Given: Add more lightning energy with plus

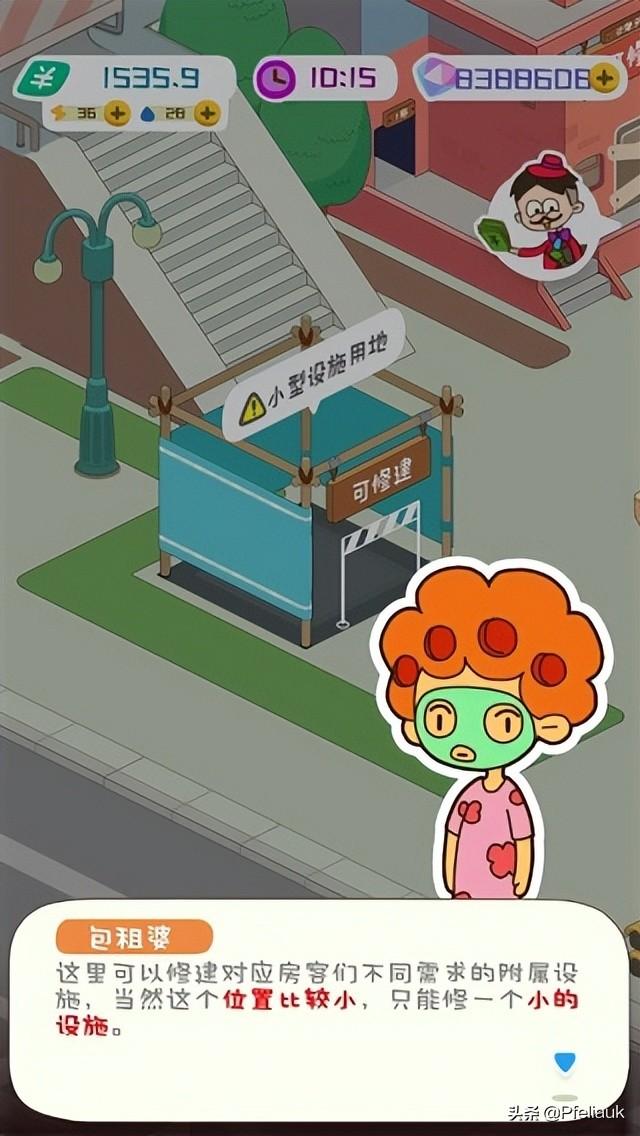Looking at the screenshot, I should 117,113.
